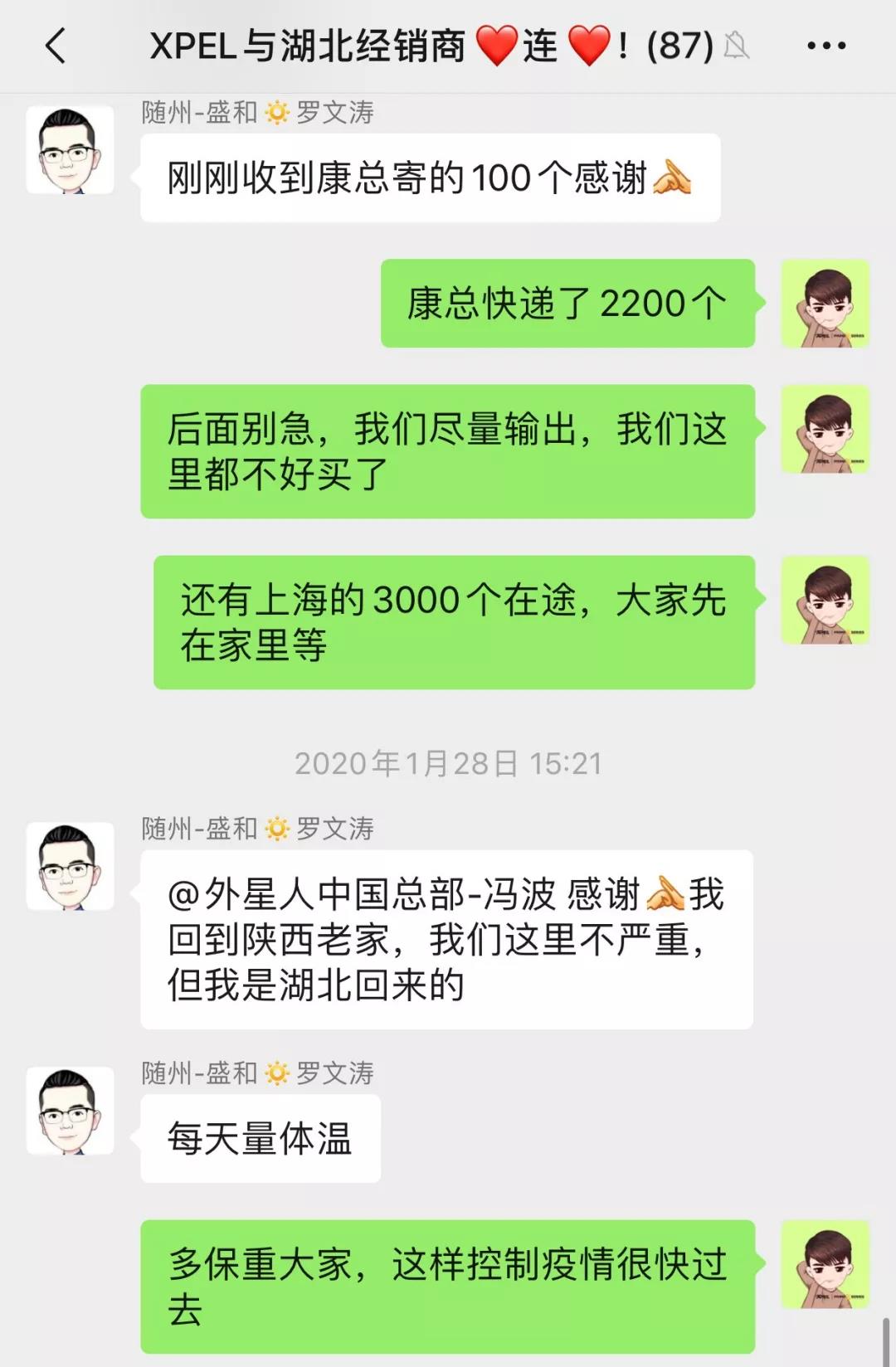
Task: Tap own avatar next to 康总快递了2200个
Action: pyautogui.click(x=825, y=304)
